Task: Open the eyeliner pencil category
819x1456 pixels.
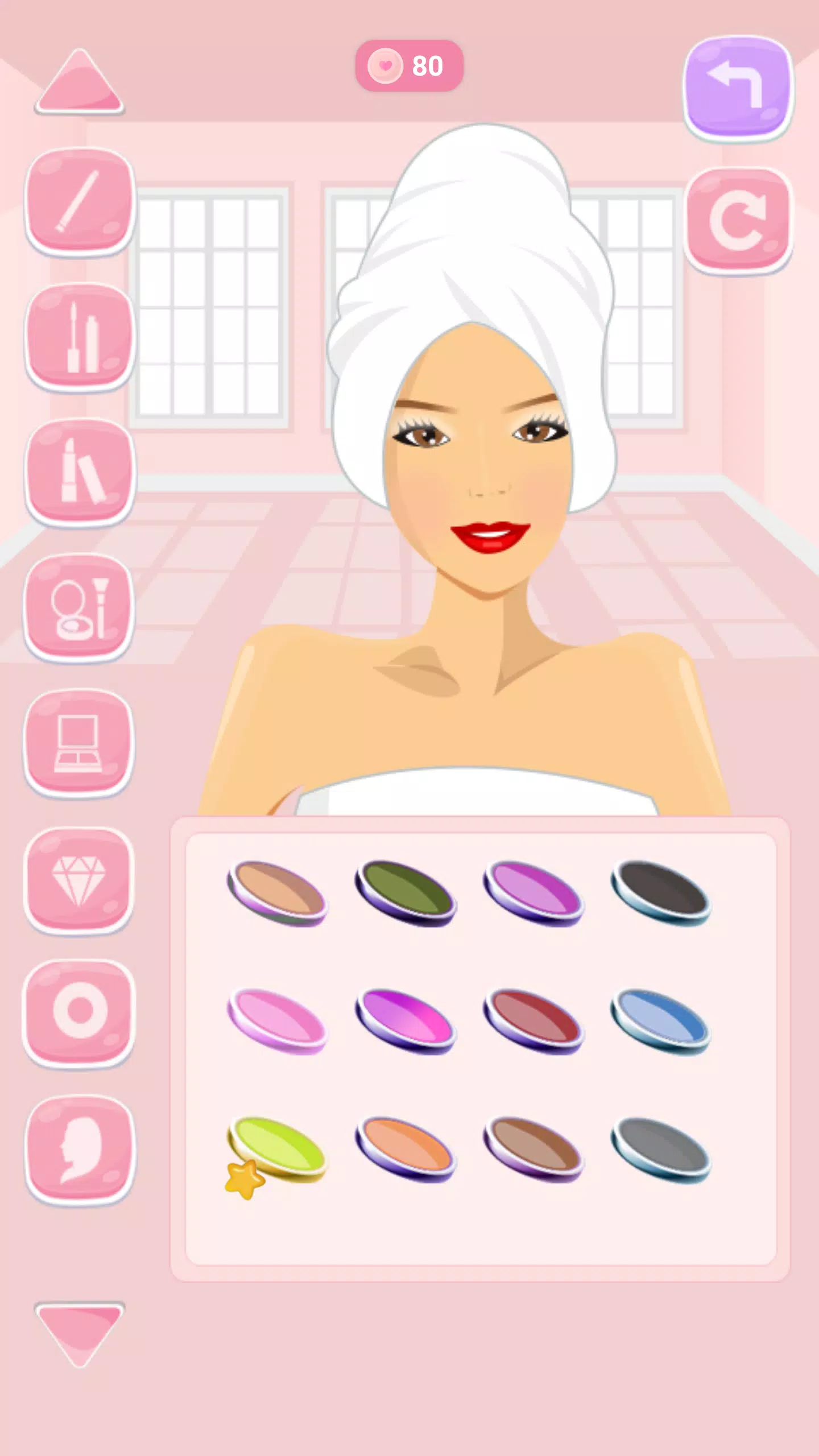Action: pyautogui.click(x=80, y=202)
